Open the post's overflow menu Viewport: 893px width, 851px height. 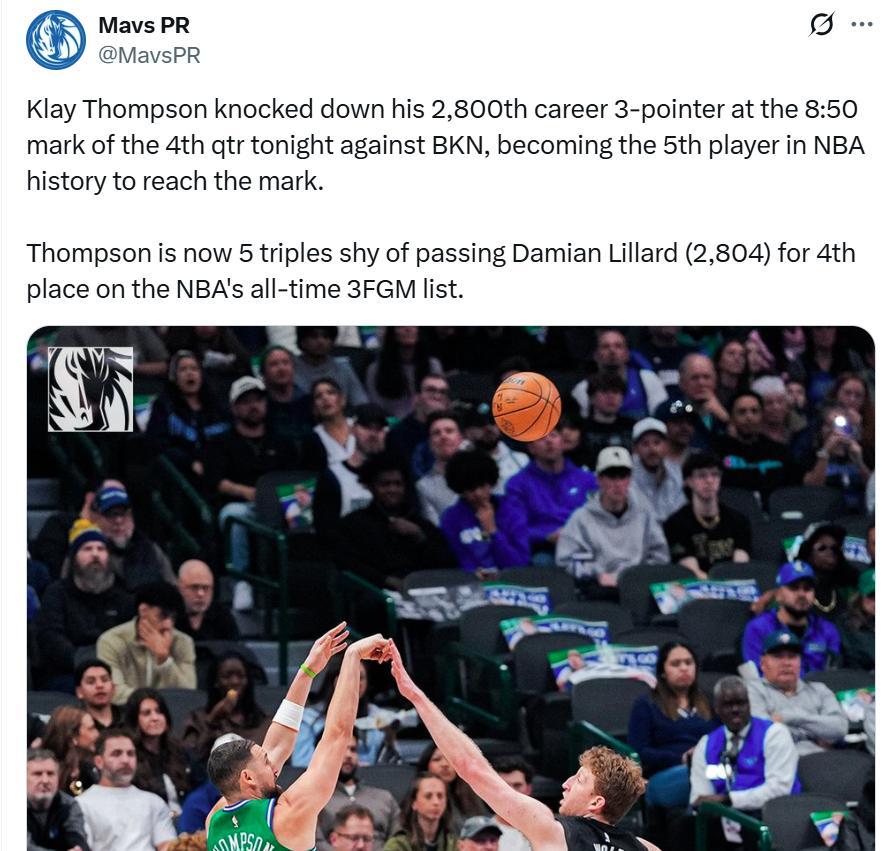(861, 26)
